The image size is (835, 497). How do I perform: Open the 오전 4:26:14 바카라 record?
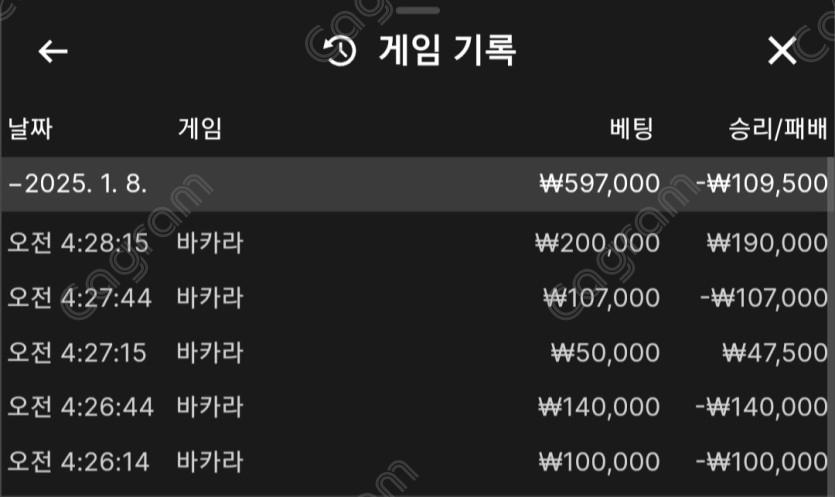coord(417,462)
